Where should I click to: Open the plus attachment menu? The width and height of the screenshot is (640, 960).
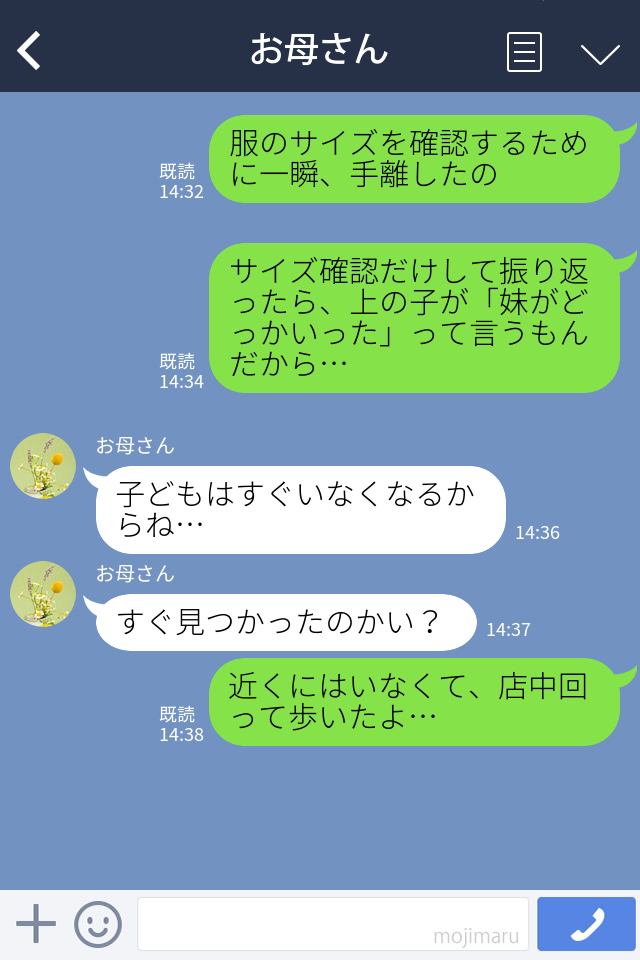[36, 923]
